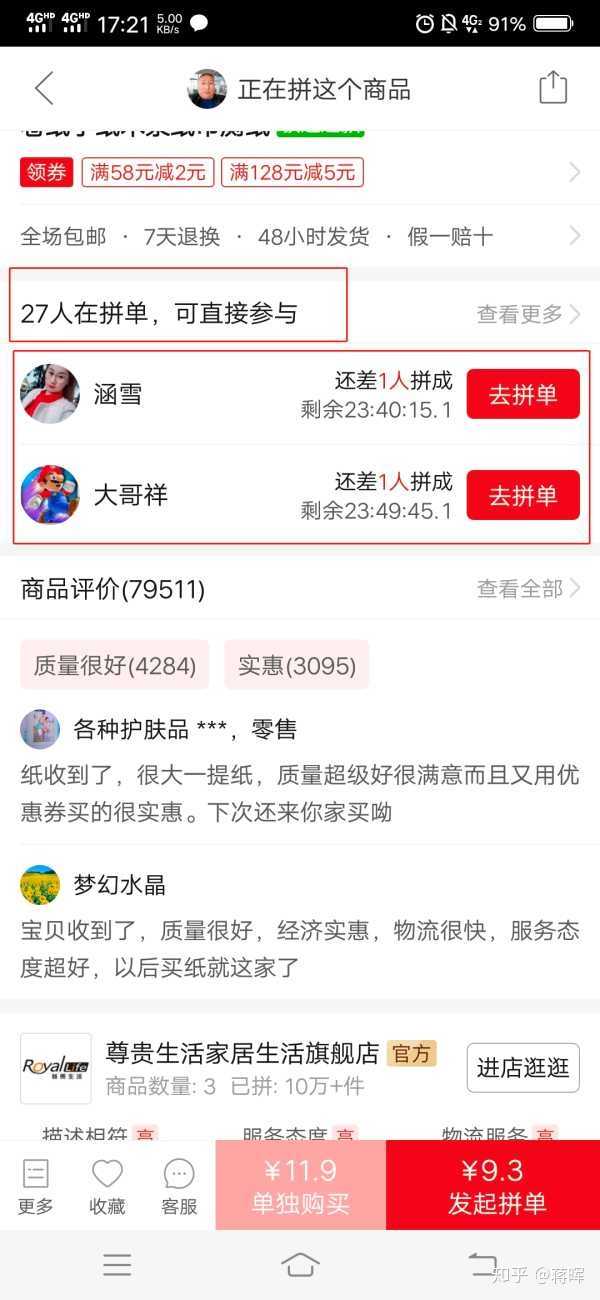Join 涵雪's group order with 去拼单

tap(523, 394)
